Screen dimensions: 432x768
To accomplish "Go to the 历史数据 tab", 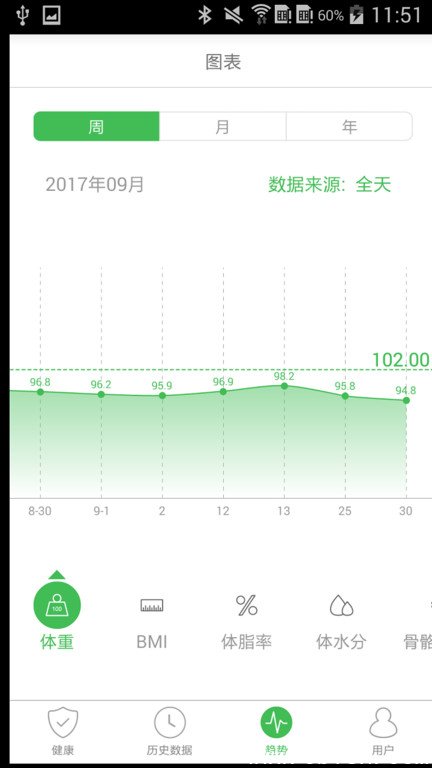I will tap(169, 731).
